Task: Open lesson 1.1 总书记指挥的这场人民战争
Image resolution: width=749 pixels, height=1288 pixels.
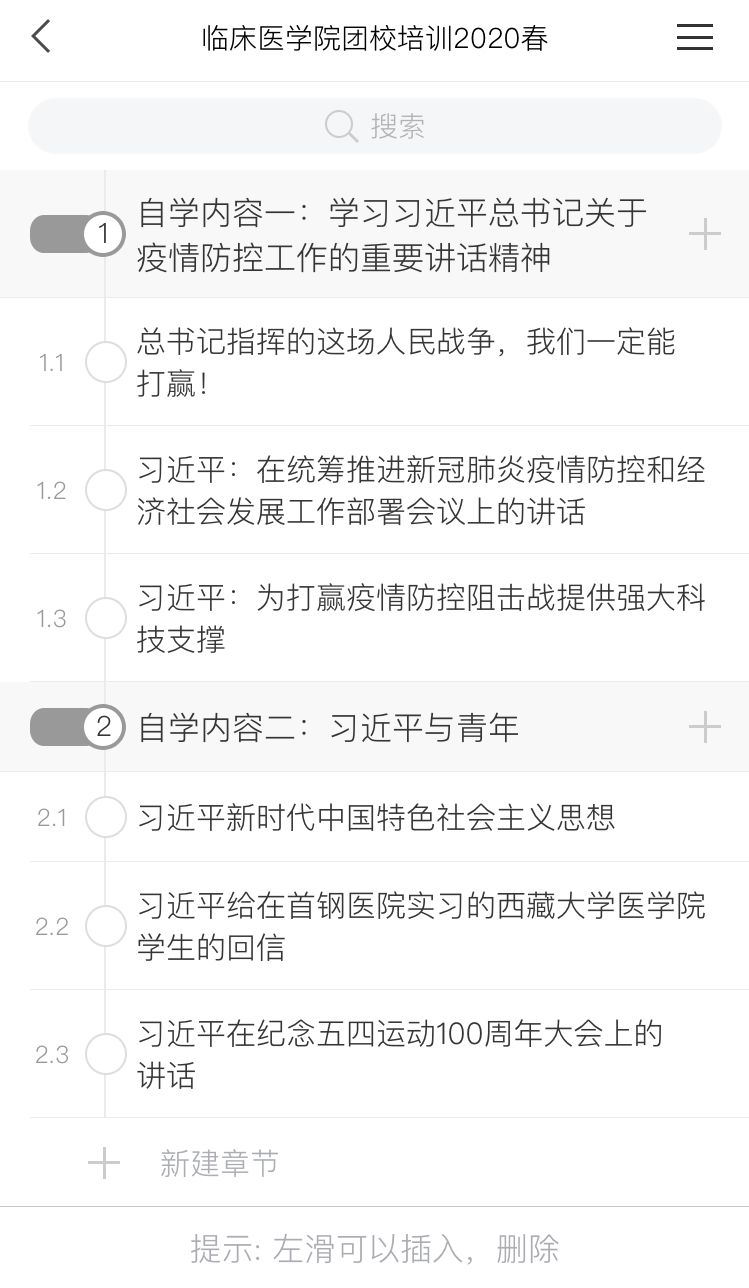Action: coord(405,362)
